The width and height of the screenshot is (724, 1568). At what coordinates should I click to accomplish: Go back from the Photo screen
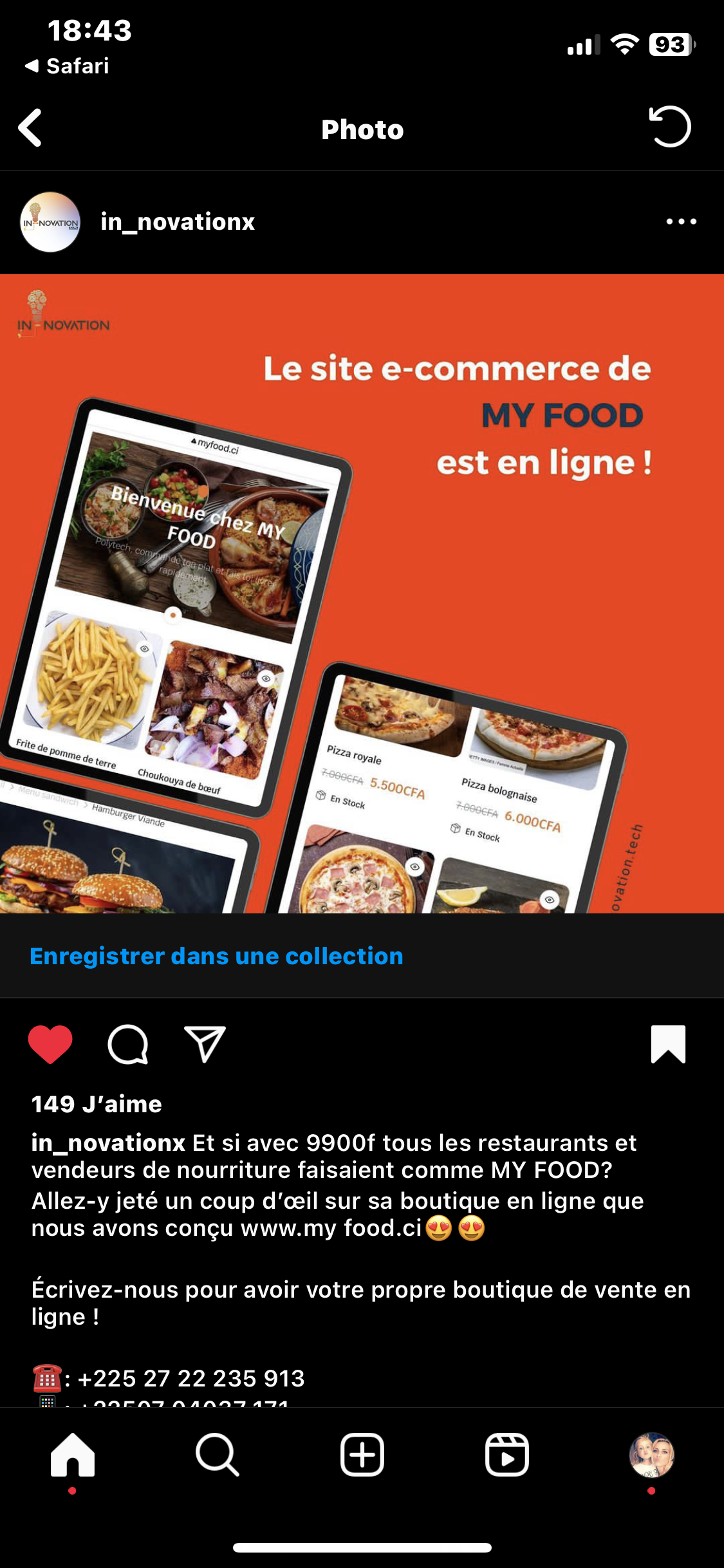pyautogui.click(x=30, y=128)
